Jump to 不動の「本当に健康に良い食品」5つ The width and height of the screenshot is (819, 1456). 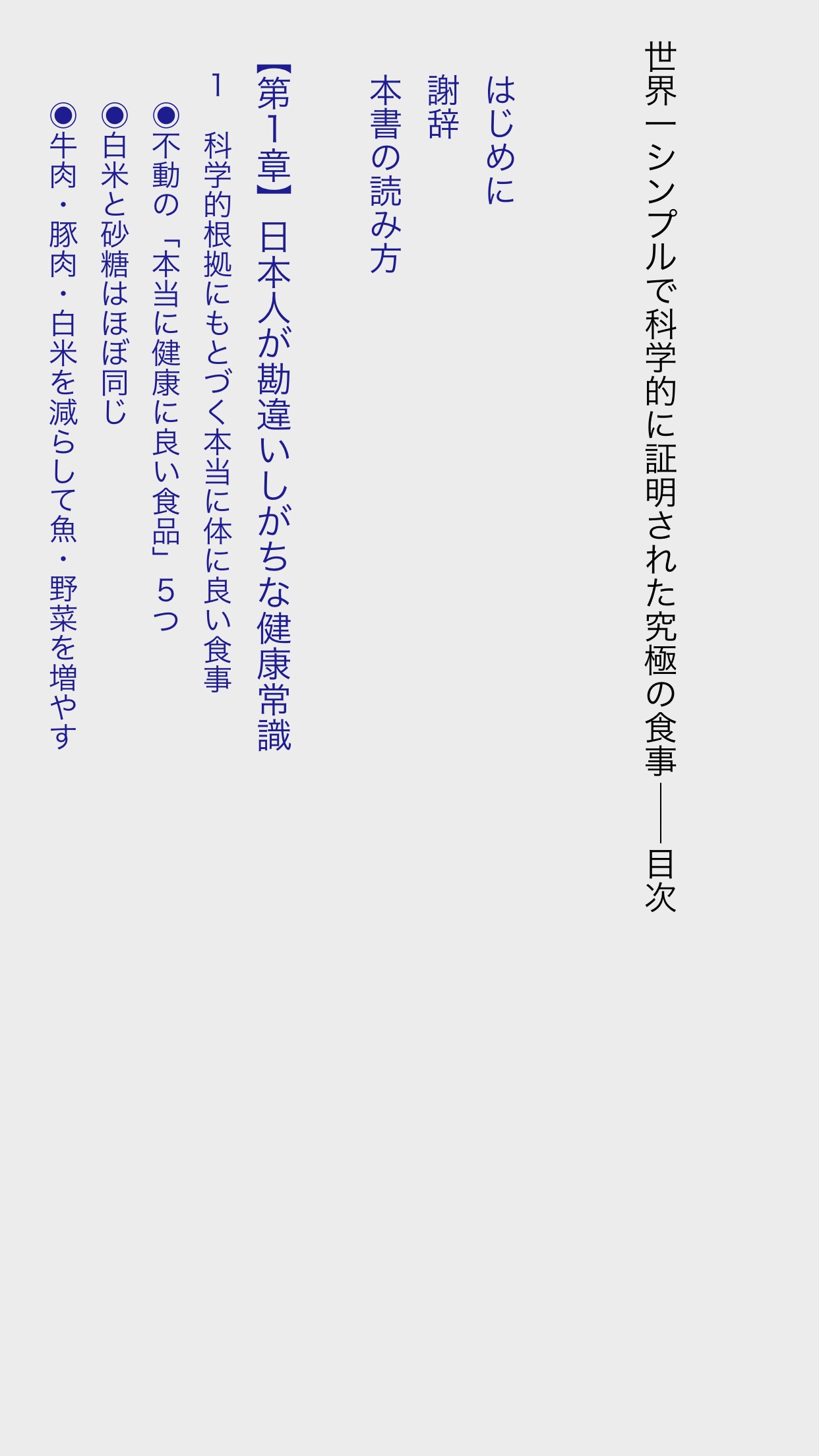[x=166, y=367]
